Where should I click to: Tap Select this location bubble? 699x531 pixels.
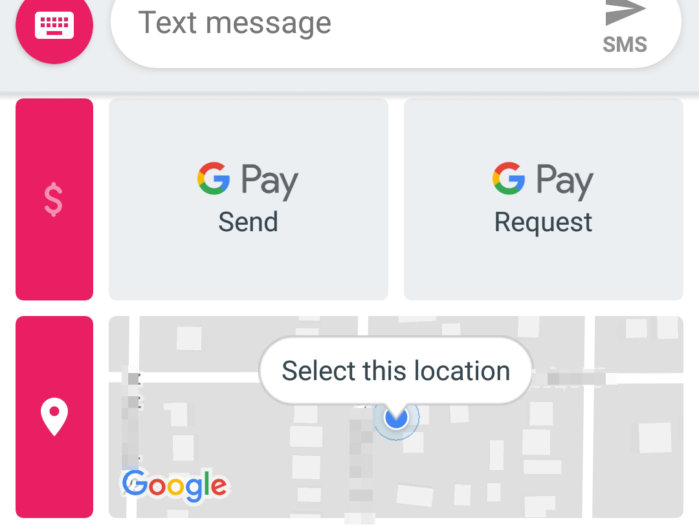395,371
